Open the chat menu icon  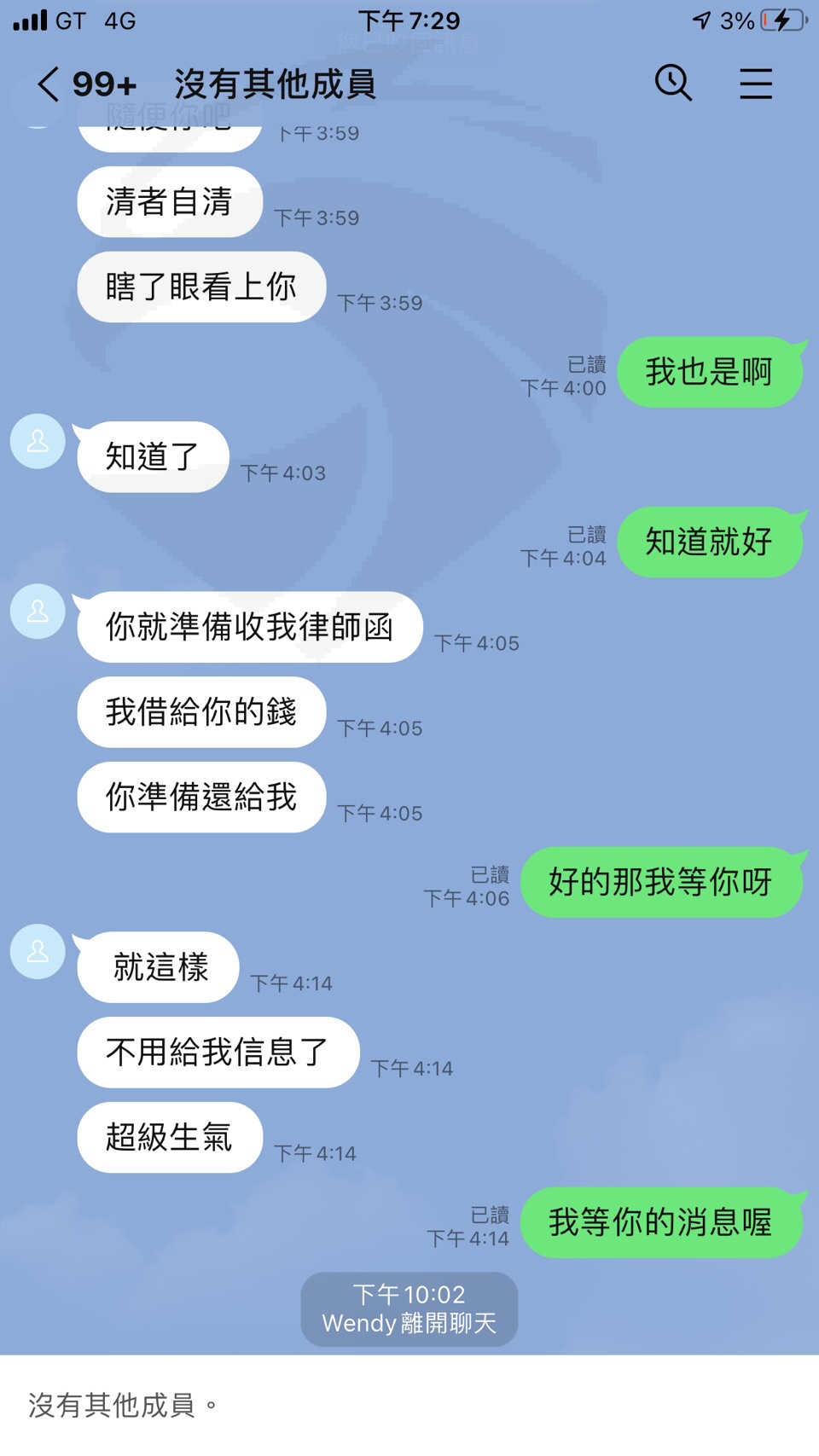(x=756, y=84)
